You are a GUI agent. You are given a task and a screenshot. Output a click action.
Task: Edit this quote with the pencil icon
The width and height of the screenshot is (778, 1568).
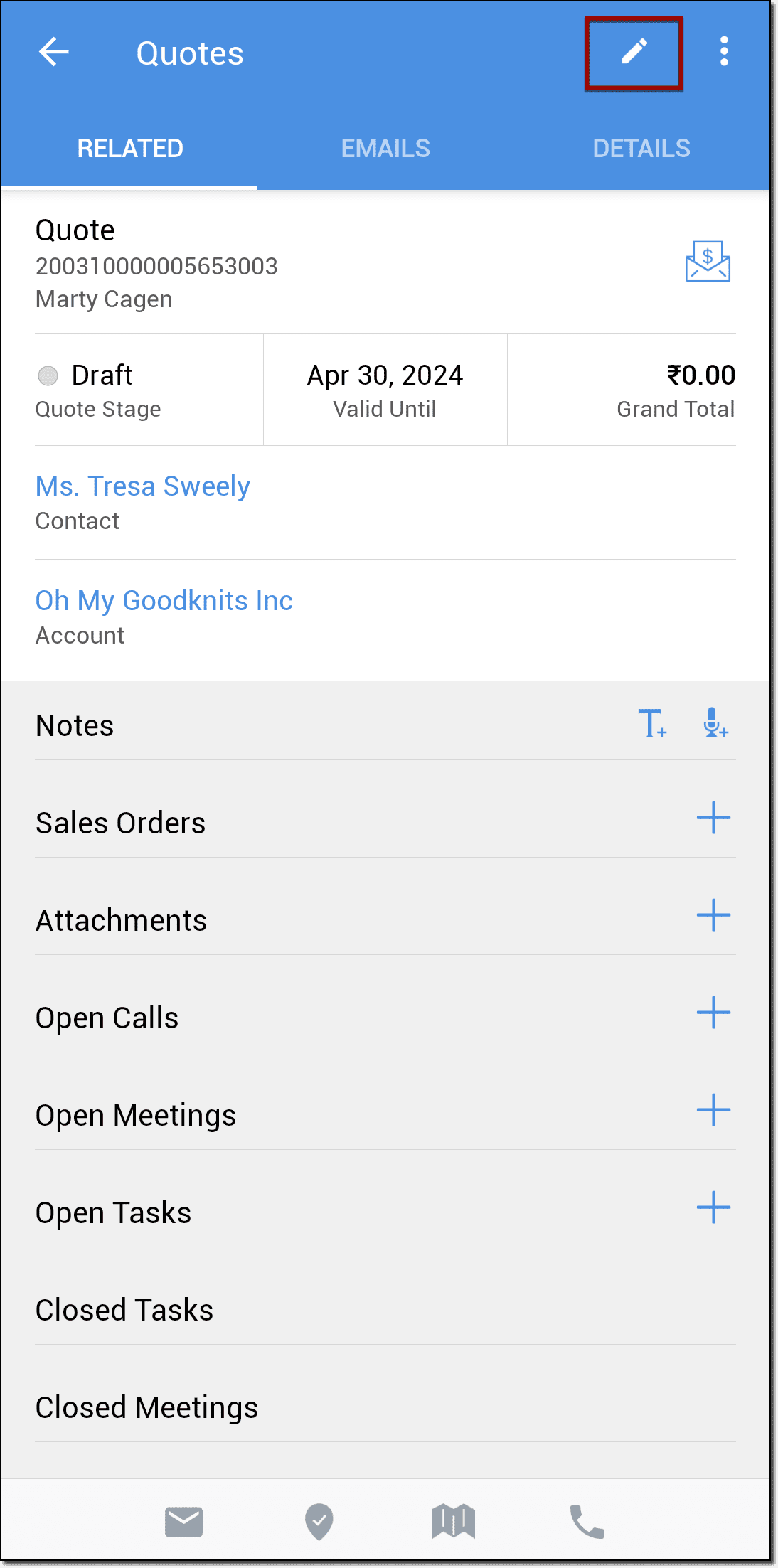[634, 53]
